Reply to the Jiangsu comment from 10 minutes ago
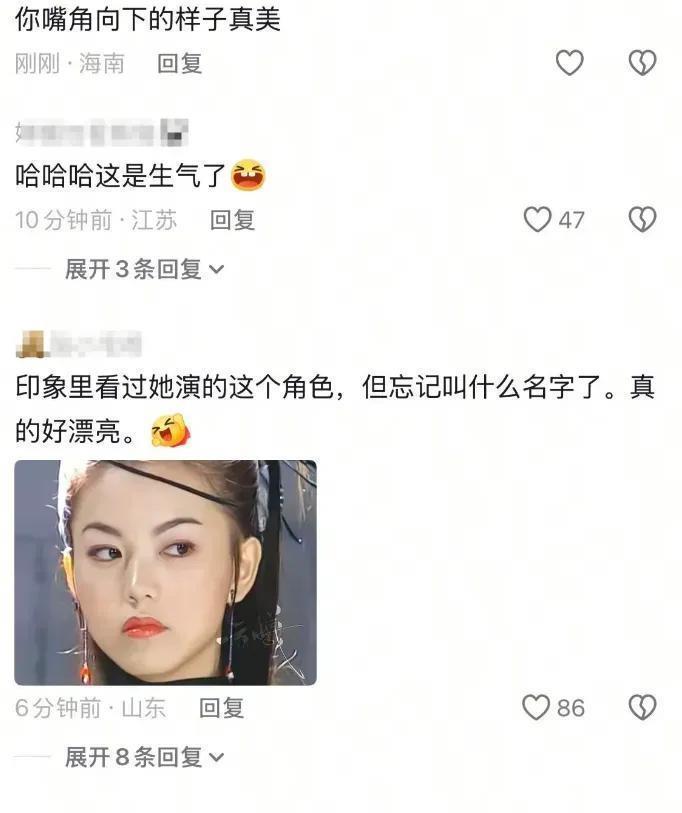This screenshot has height=813, width=682. coord(232,220)
